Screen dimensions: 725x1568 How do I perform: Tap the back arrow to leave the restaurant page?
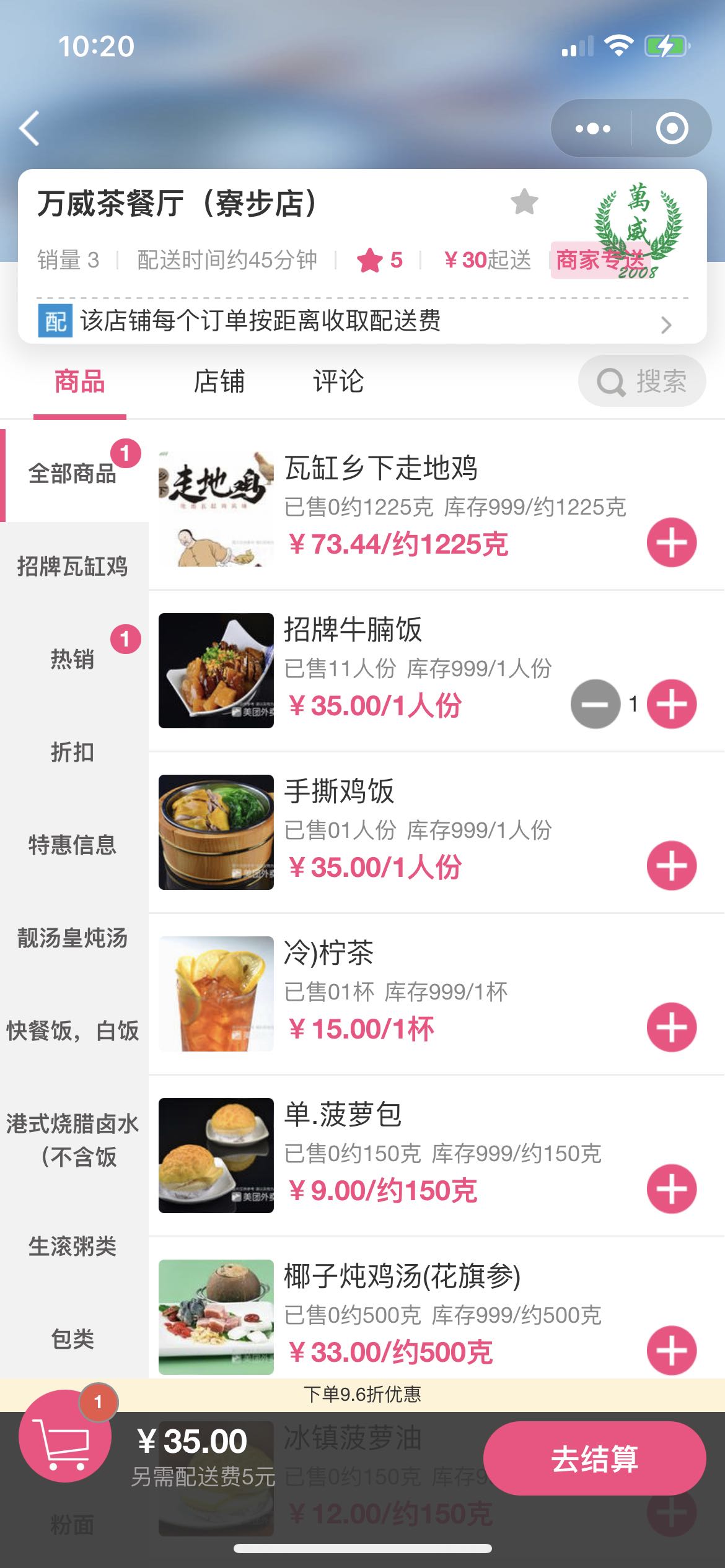(29, 128)
